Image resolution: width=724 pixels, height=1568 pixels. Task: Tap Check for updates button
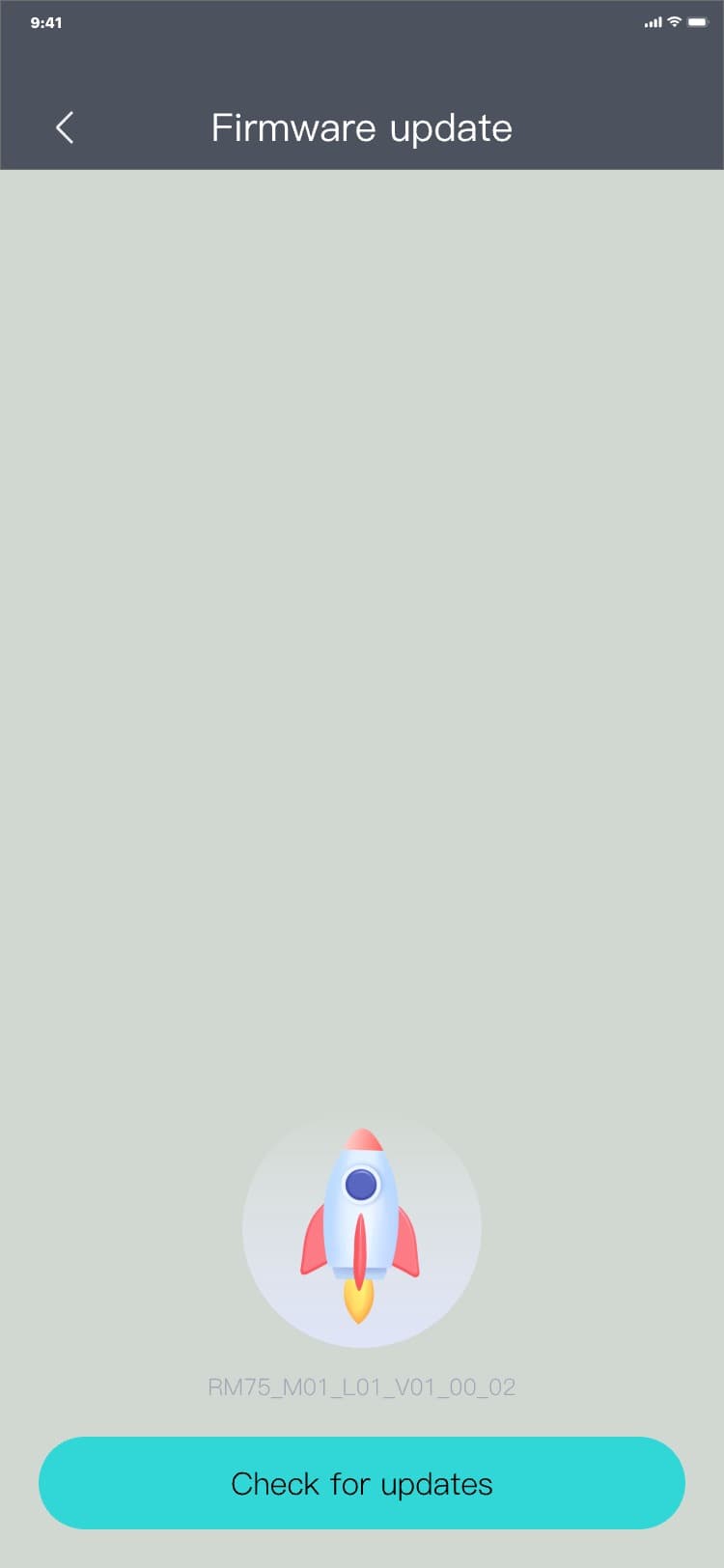click(x=362, y=1482)
